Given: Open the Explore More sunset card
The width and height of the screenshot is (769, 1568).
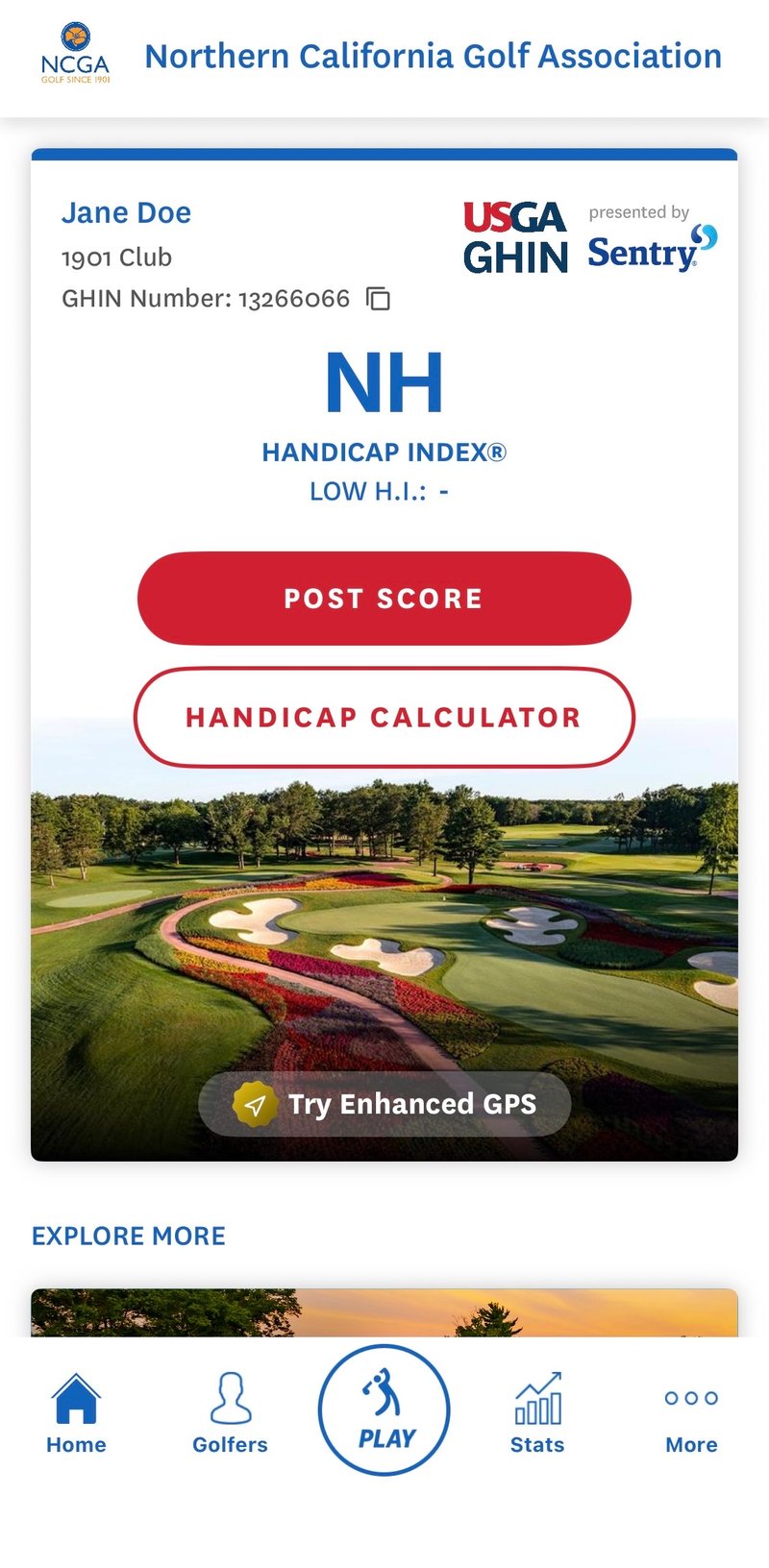Looking at the screenshot, I should pos(384,1312).
